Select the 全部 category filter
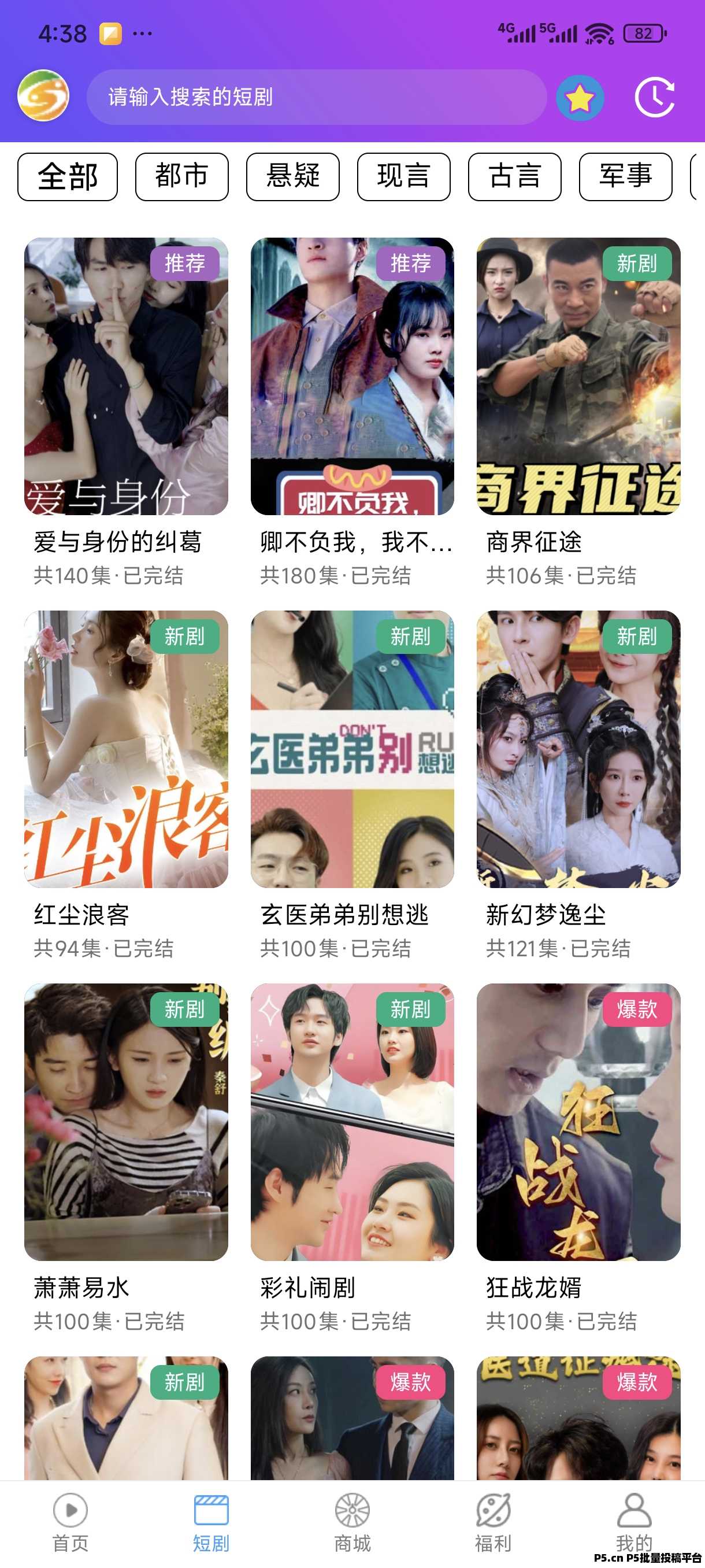705x1568 pixels. click(68, 176)
